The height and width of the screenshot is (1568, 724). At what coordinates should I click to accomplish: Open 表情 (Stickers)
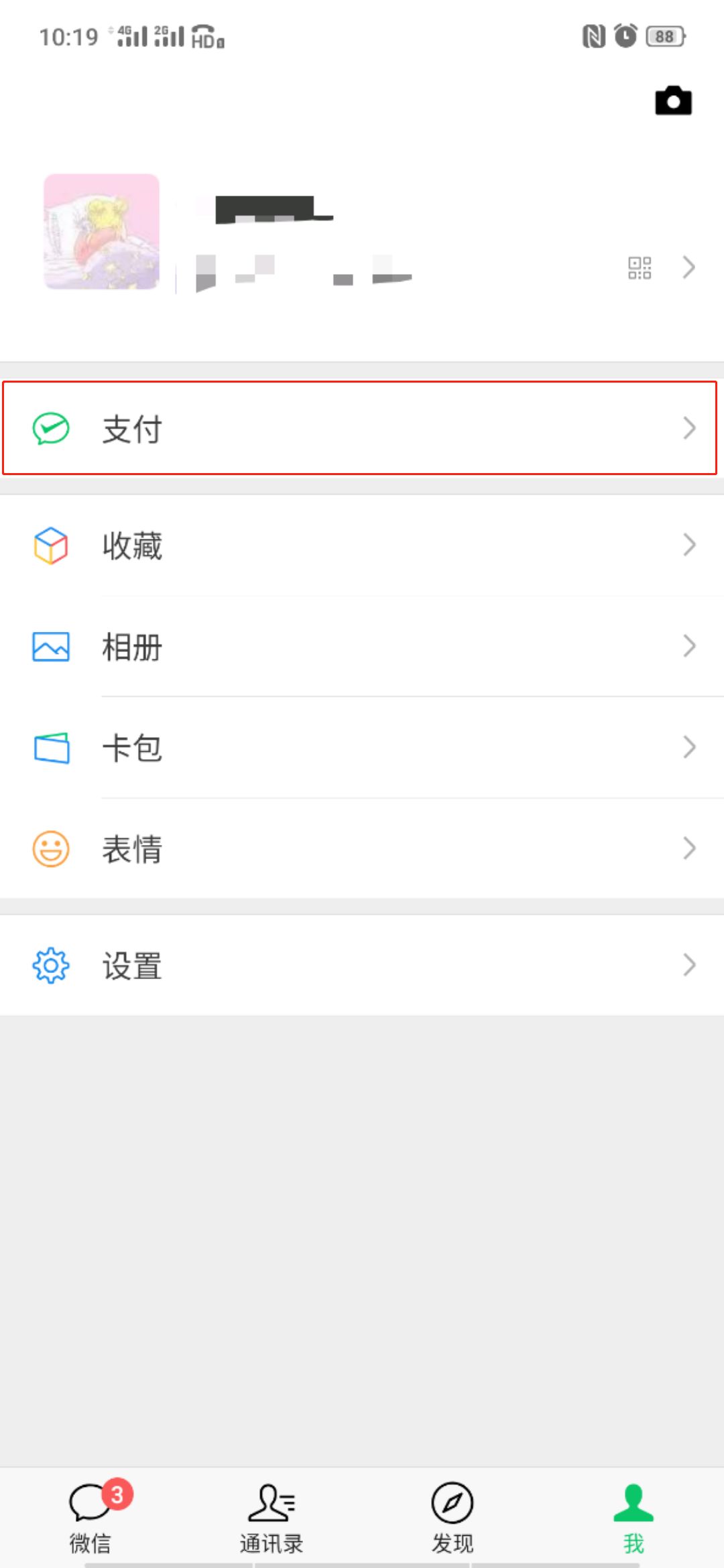(362, 848)
